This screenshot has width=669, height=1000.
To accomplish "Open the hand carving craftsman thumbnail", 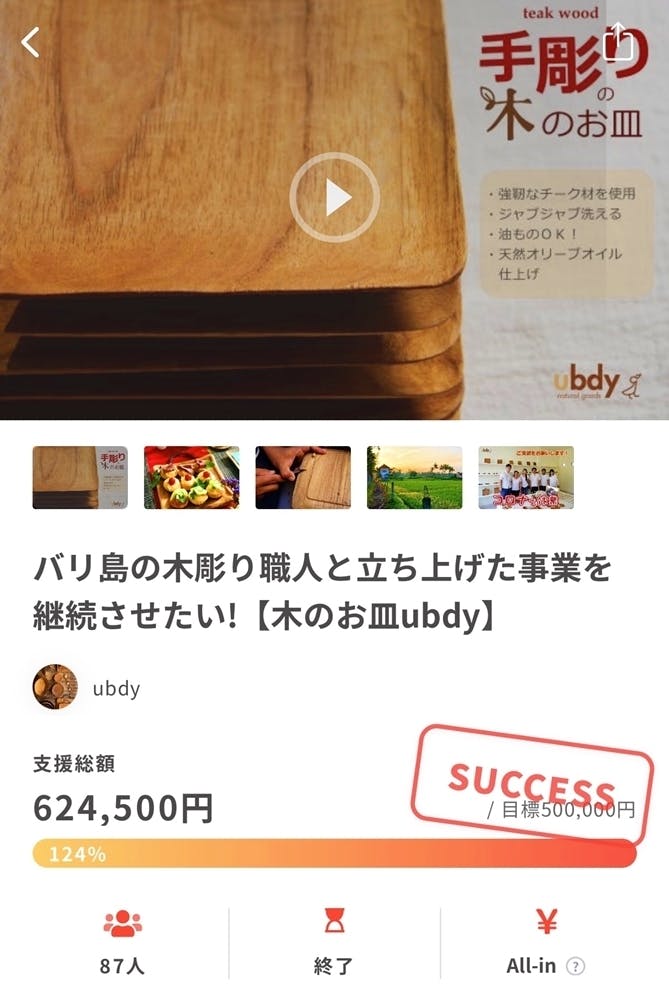I will [x=304, y=478].
